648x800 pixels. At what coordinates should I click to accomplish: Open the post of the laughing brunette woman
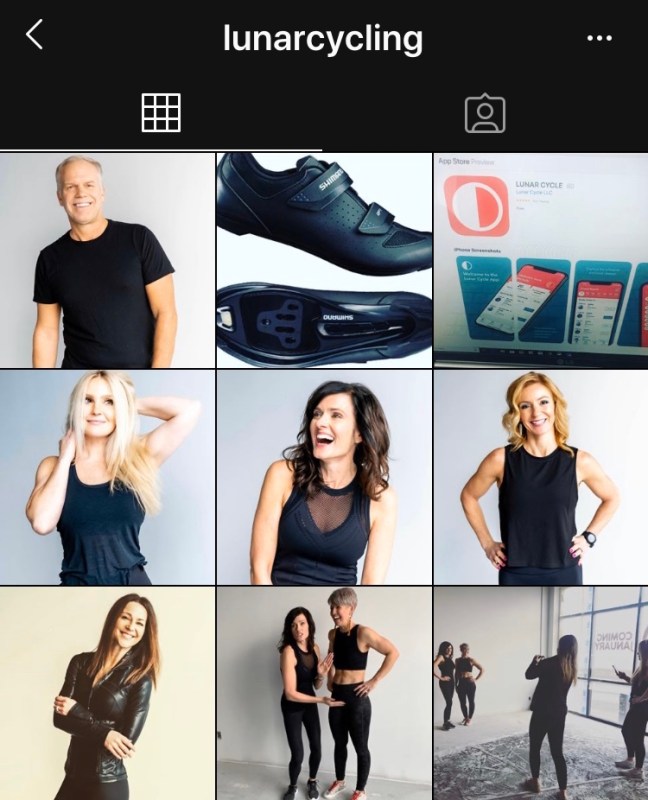click(x=323, y=477)
